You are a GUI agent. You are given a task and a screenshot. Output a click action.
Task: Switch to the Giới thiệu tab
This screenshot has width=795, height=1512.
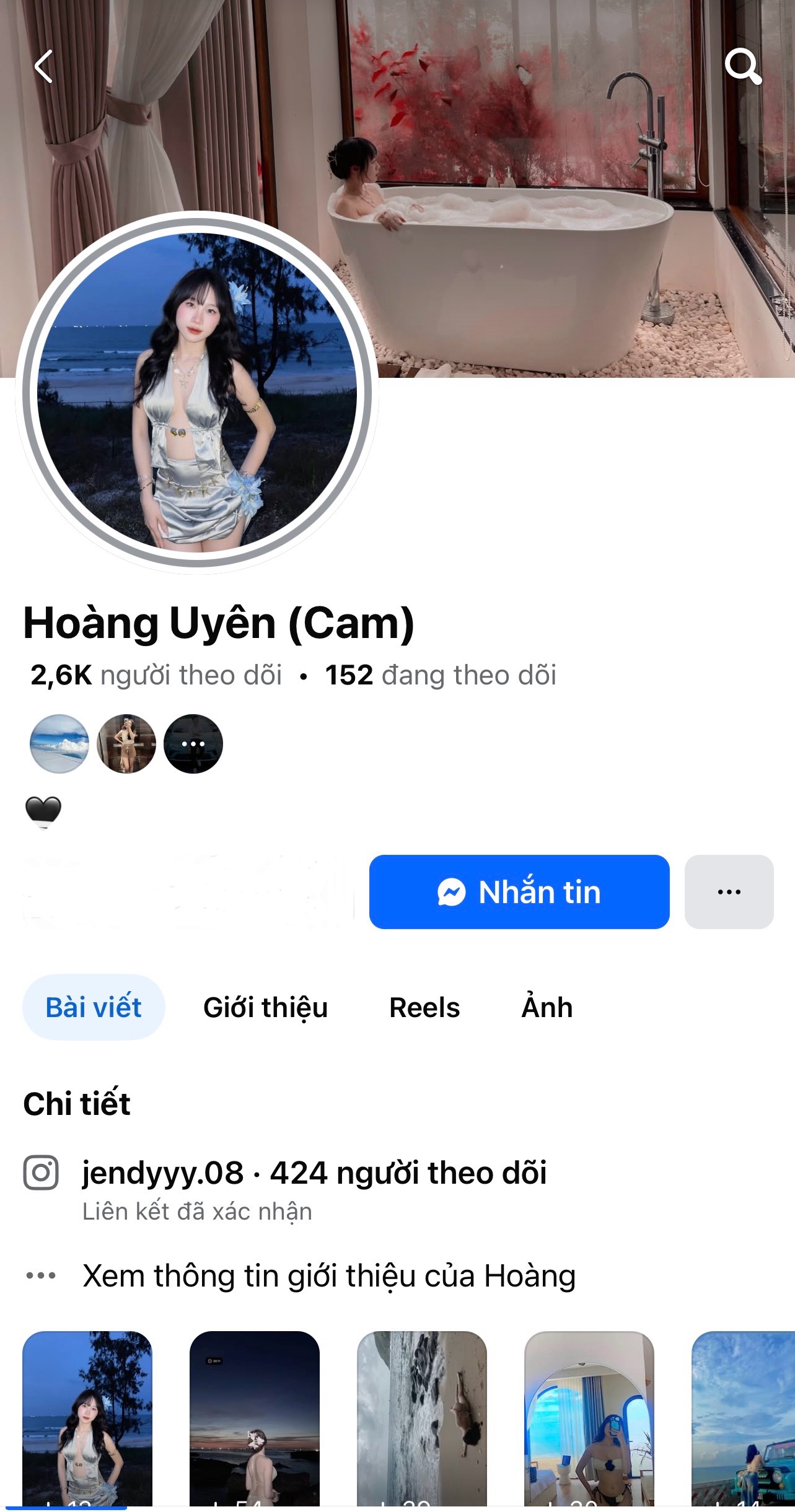[x=265, y=1007]
